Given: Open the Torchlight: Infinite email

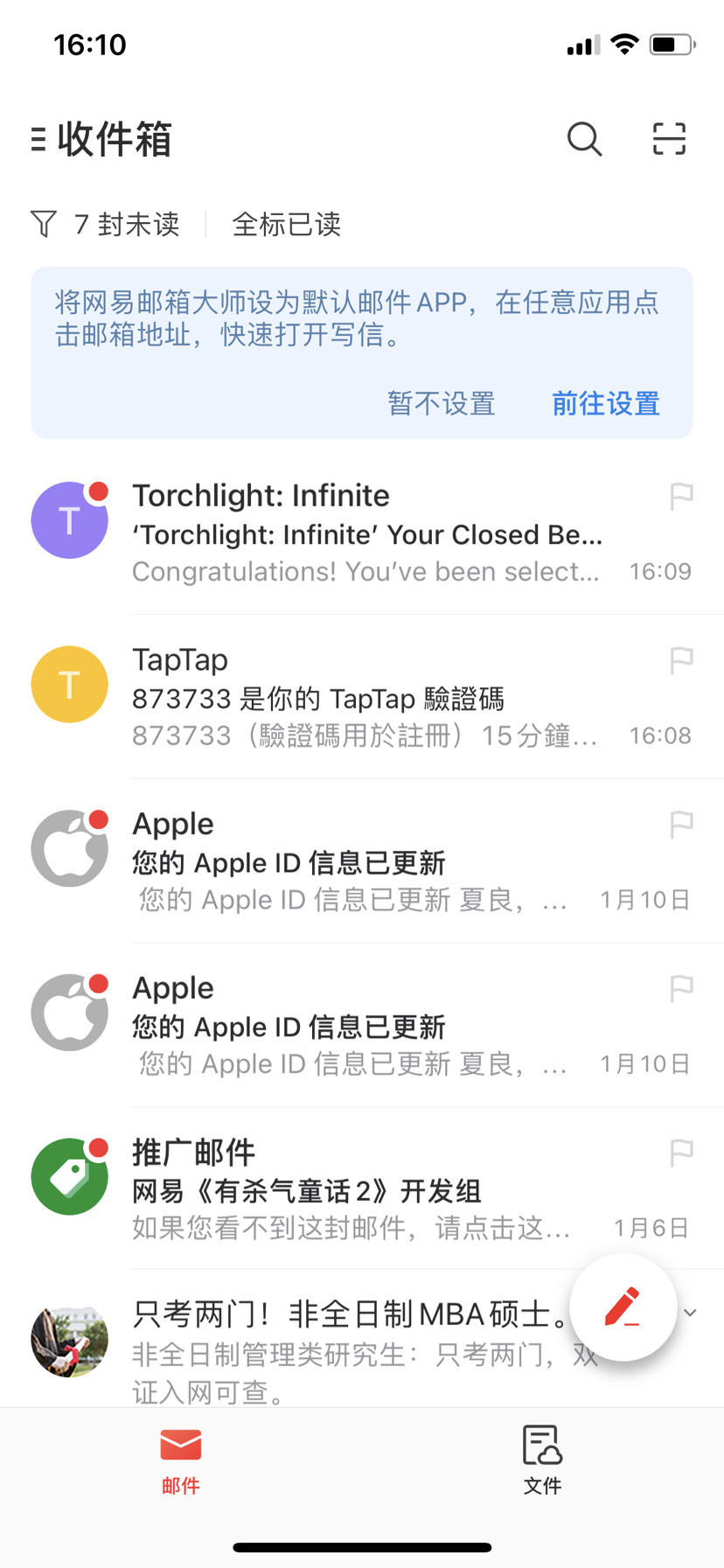Looking at the screenshot, I should tap(362, 533).
